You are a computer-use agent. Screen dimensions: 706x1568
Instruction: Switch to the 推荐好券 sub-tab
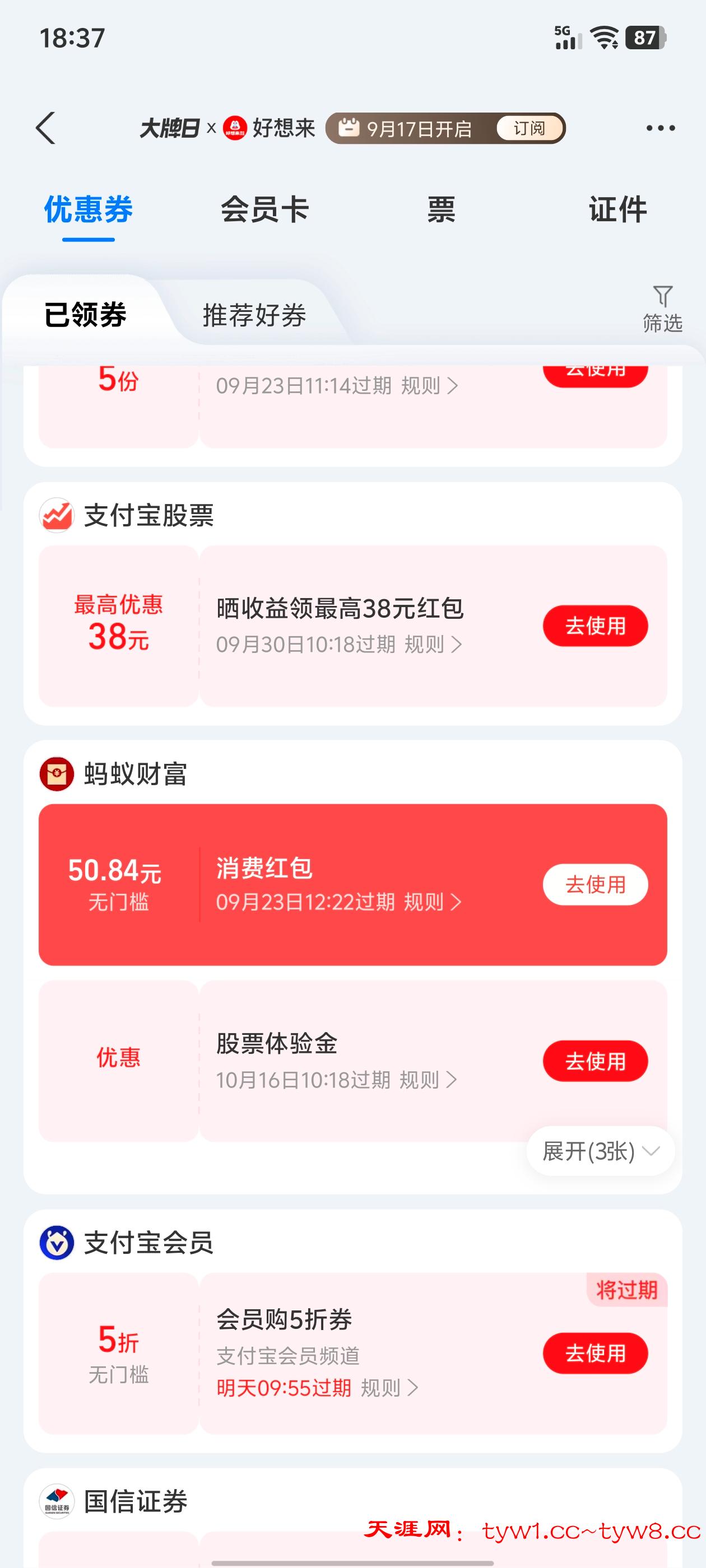click(x=256, y=315)
